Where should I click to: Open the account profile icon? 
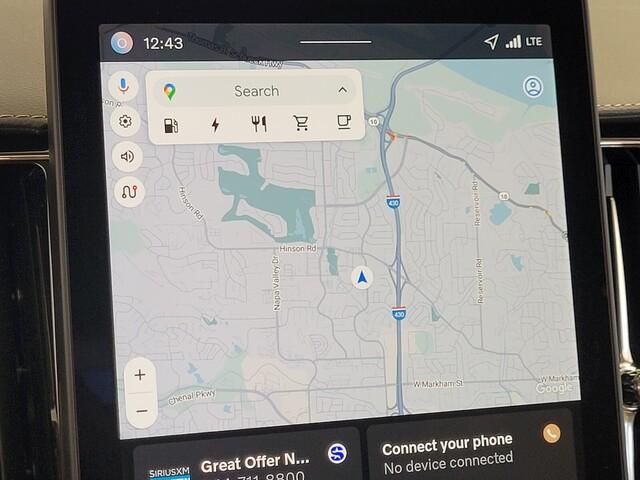click(x=533, y=87)
